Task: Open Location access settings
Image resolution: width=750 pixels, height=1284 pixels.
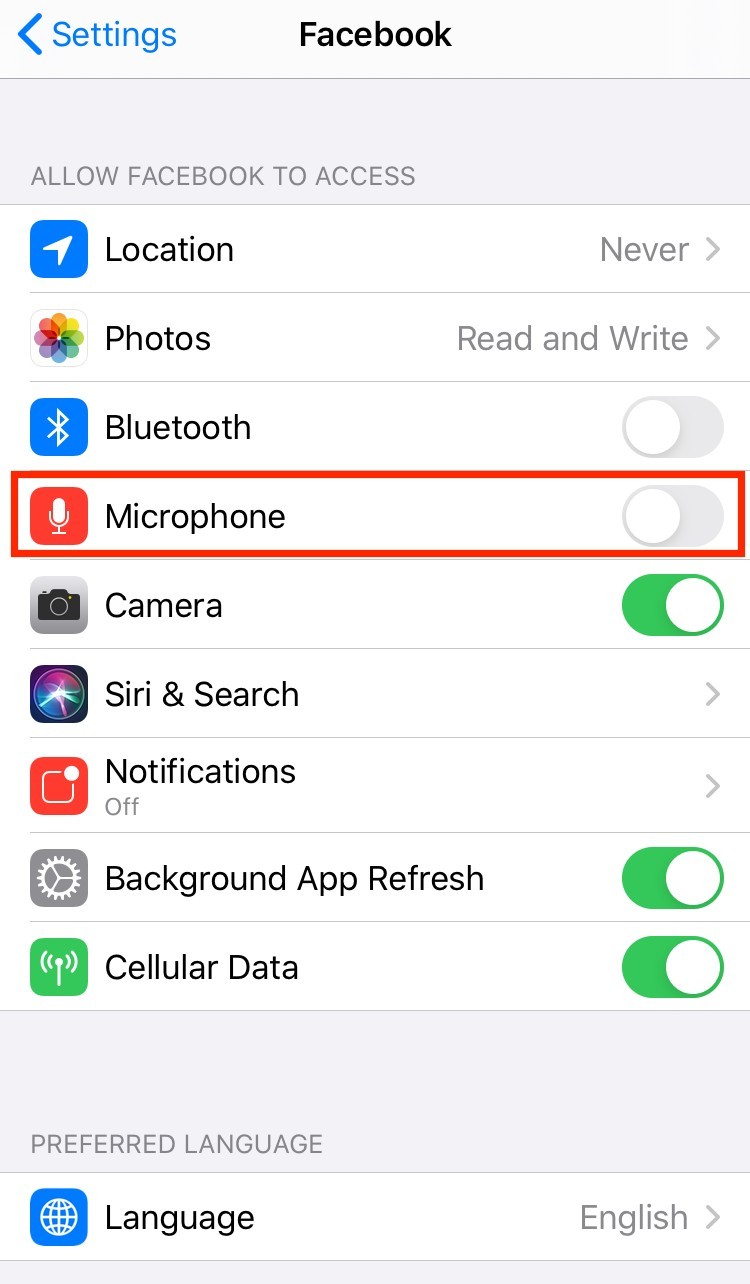Action: pos(375,249)
